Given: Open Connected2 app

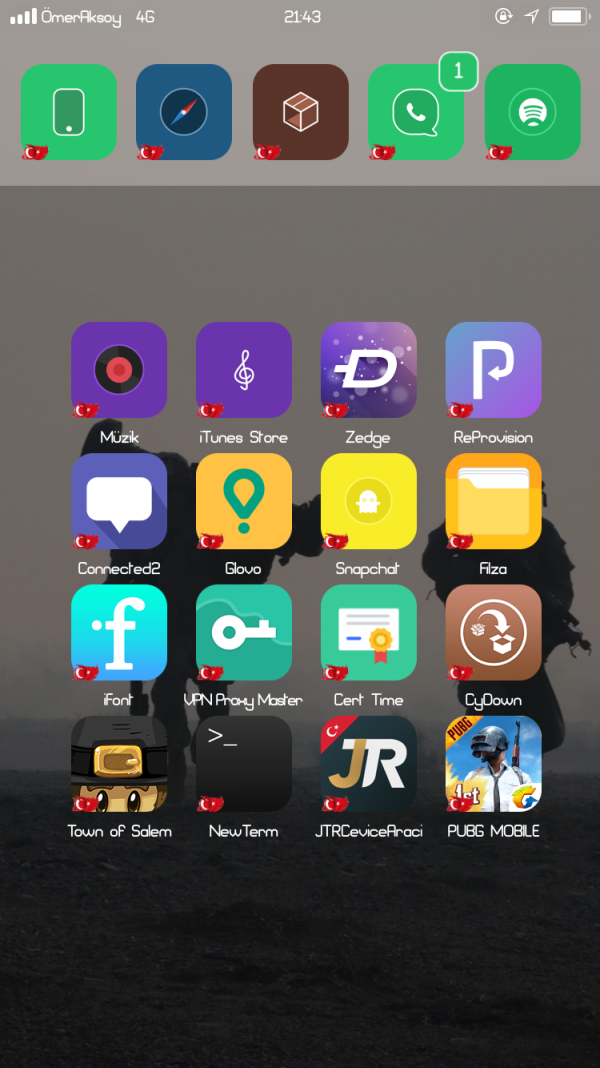Looking at the screenshot, I should 119,500.
